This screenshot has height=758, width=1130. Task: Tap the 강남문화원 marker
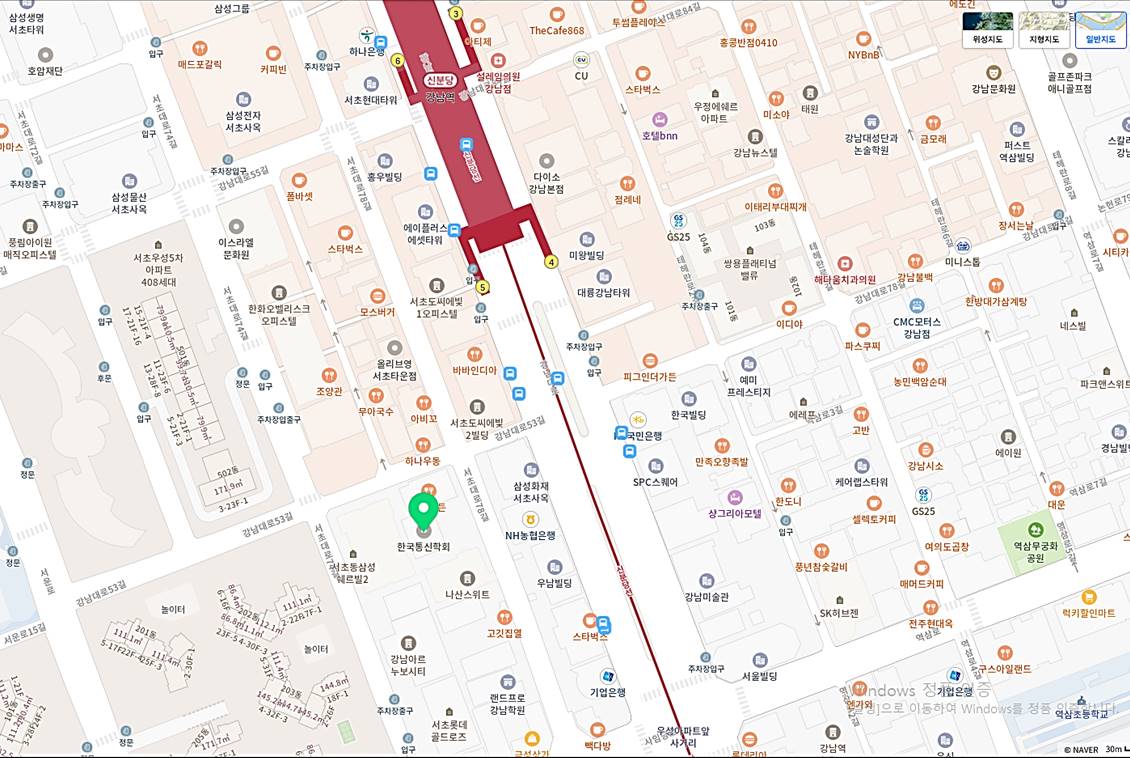tap(993, 72)
